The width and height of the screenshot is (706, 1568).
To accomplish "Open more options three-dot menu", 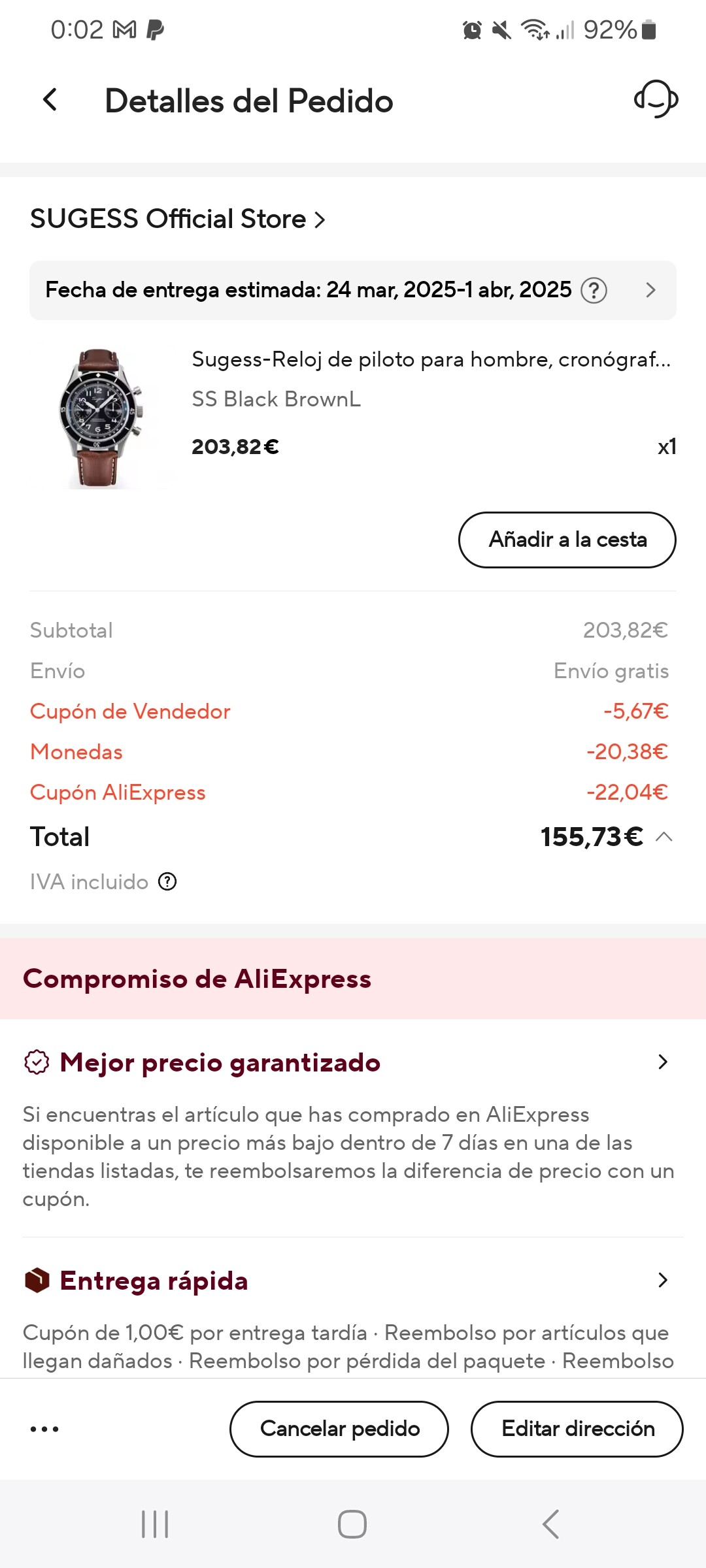I will pyautogui.click(x=44, y=1429).
